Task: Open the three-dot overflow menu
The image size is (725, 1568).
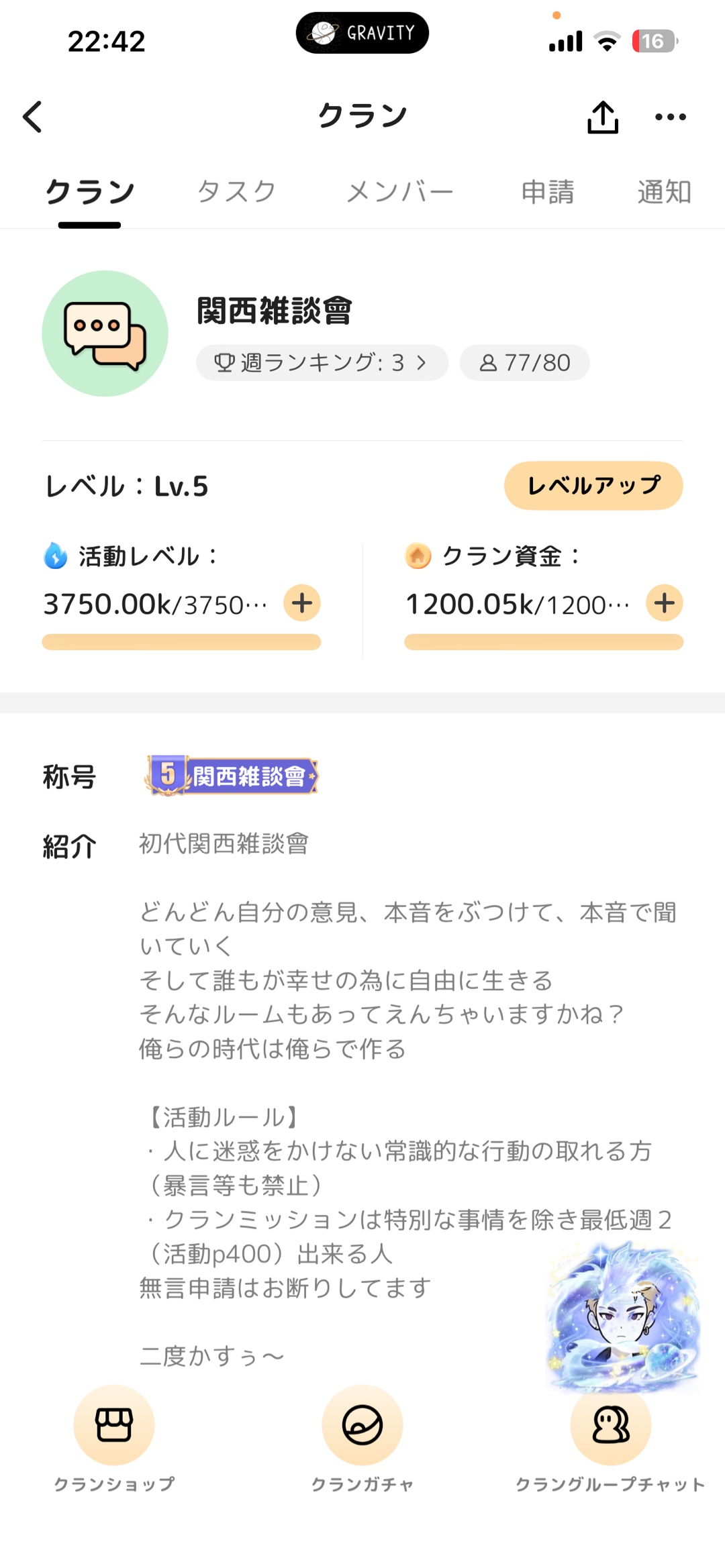Action: [x=670, y=117]
